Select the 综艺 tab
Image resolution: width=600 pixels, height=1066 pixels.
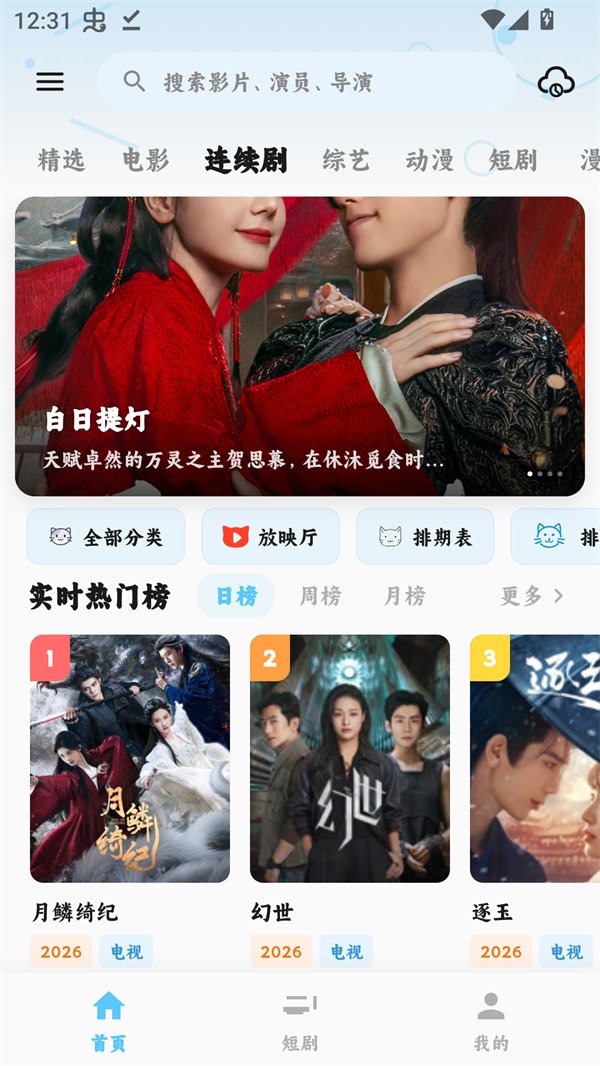click(347, 160)
